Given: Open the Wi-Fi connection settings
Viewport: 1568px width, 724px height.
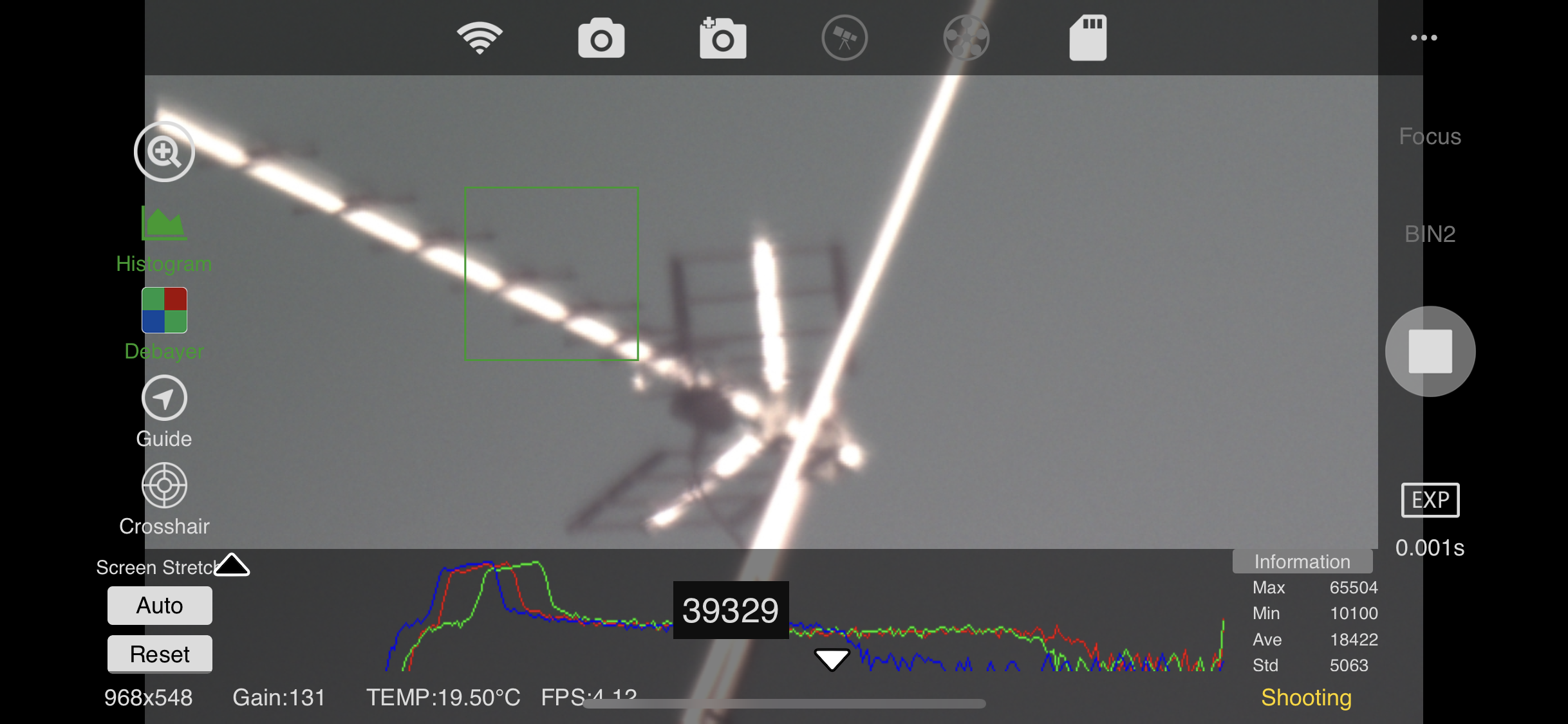Looking at the screenshot, I should click(480, 37).
